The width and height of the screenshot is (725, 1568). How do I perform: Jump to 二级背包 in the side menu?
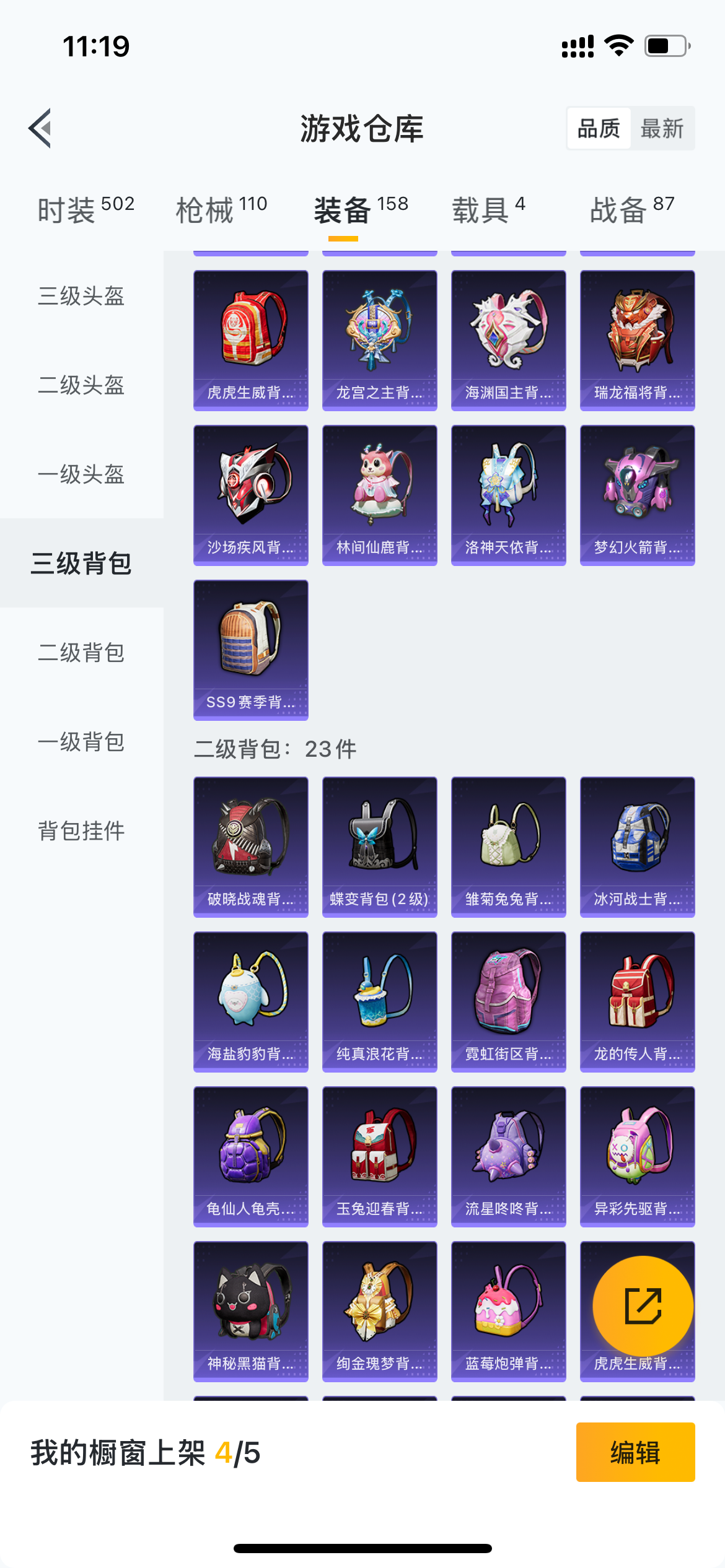pos(81,653)
